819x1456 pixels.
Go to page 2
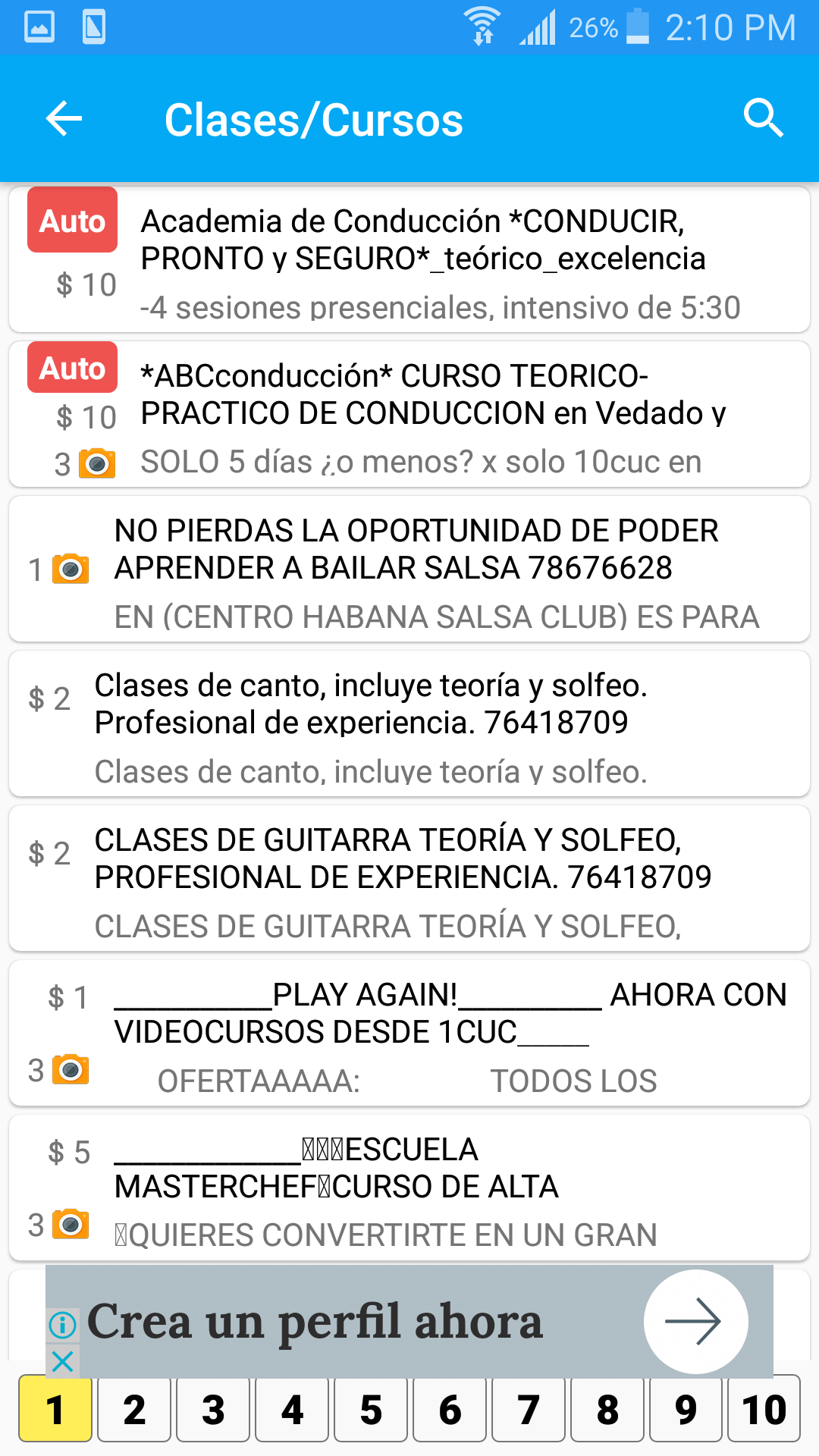click(134, 1409)
